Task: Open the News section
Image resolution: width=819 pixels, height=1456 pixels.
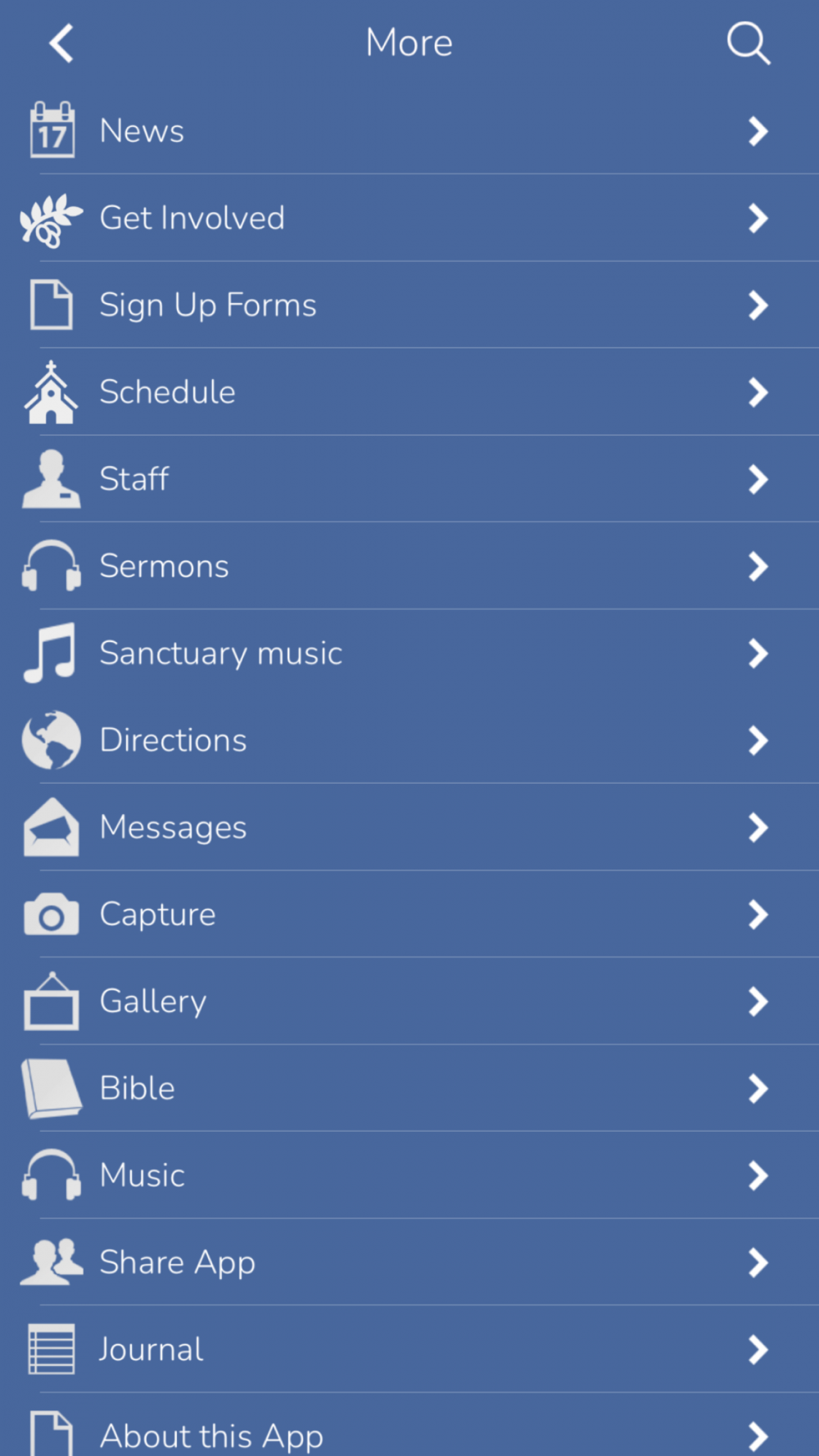Action: (409, 130)
